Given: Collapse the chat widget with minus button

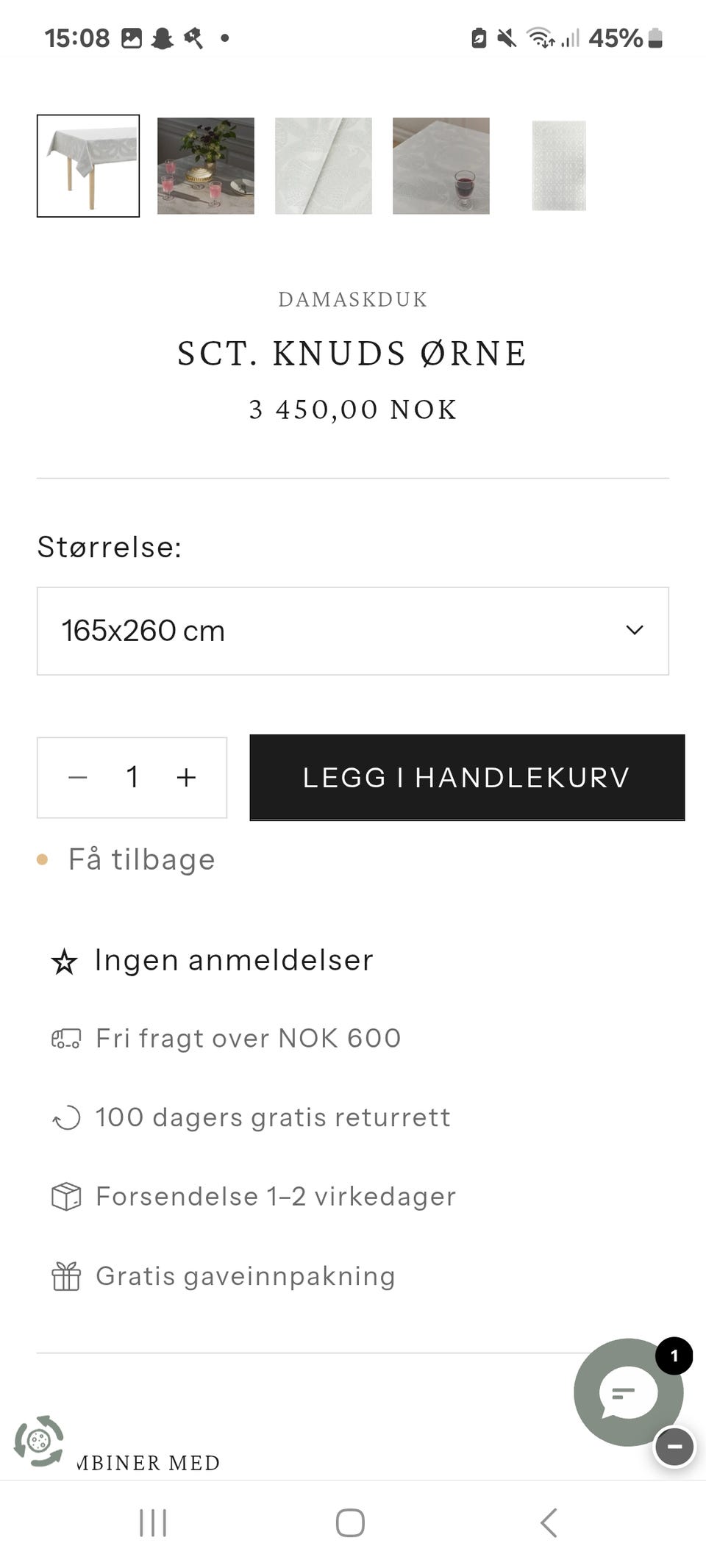Looking at the screenshot, I should pyautogui.click(x=674, y=1446).
